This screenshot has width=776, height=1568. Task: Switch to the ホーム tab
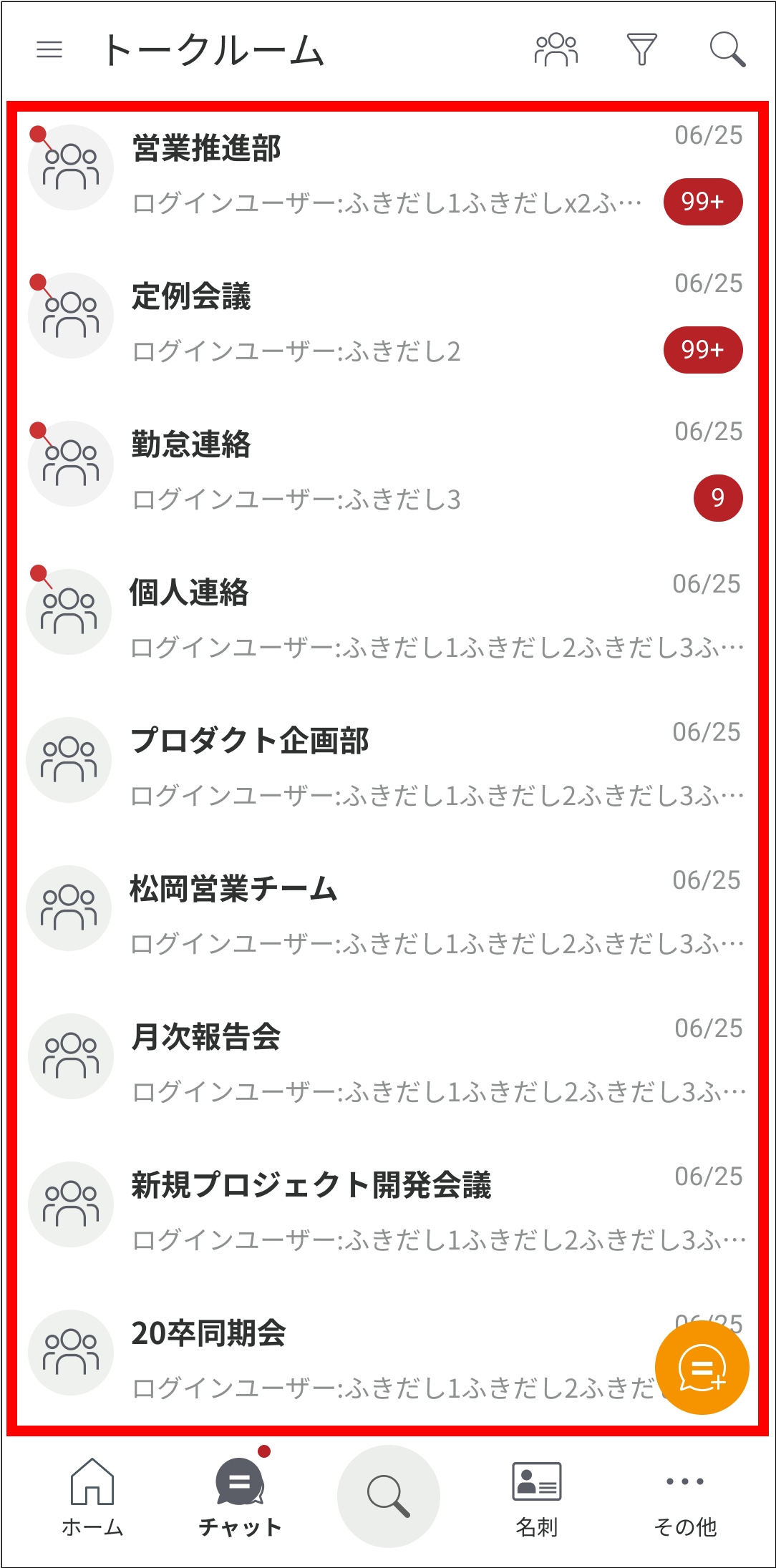tap(92, 1496)
